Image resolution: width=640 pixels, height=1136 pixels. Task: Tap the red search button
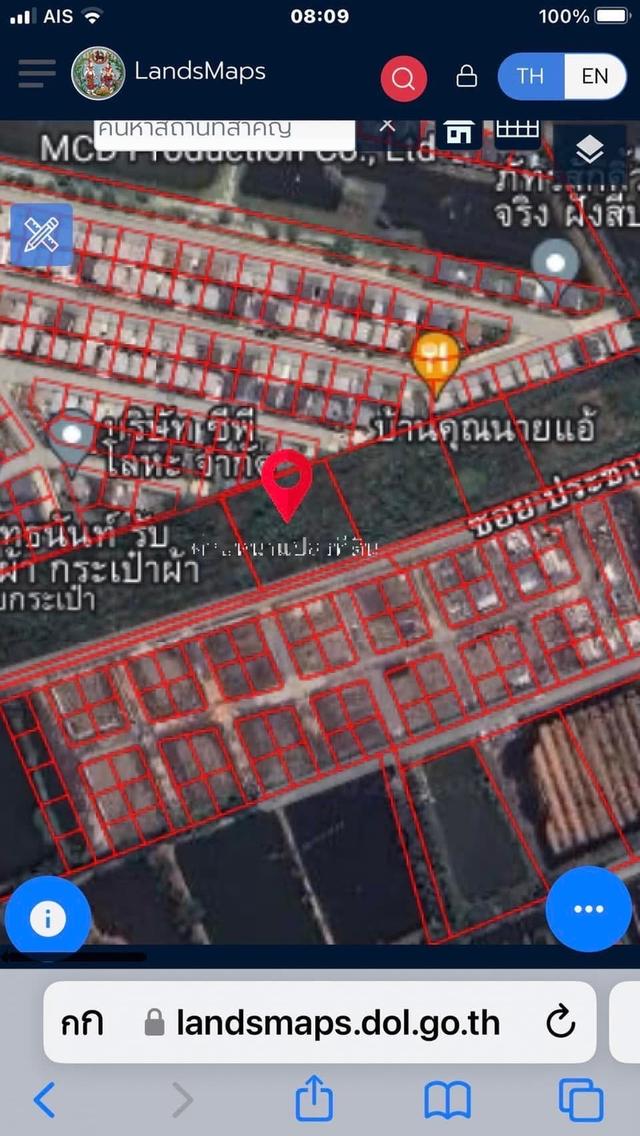coord(404,78)
